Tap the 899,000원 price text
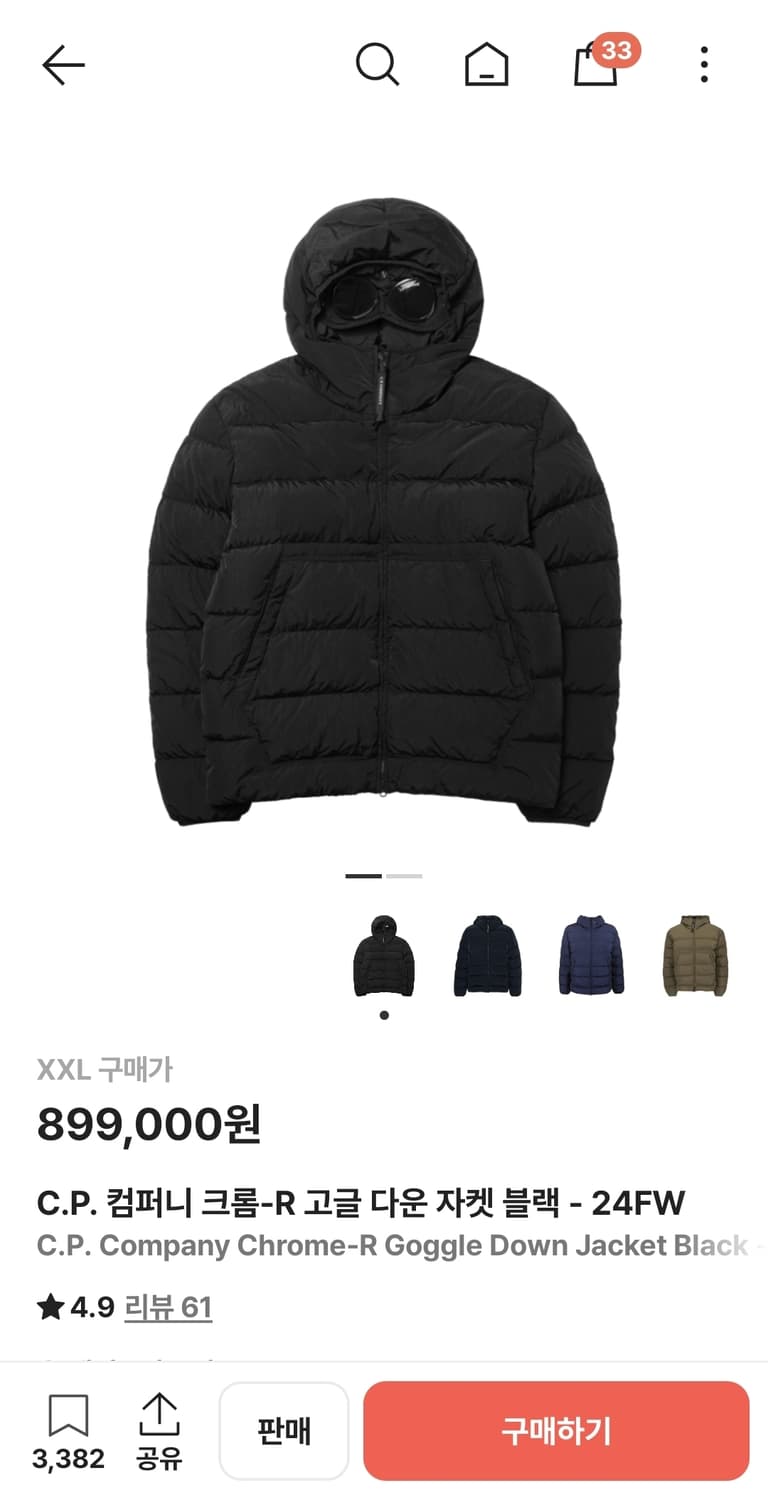768x1500 pixels. (148, 1125)
